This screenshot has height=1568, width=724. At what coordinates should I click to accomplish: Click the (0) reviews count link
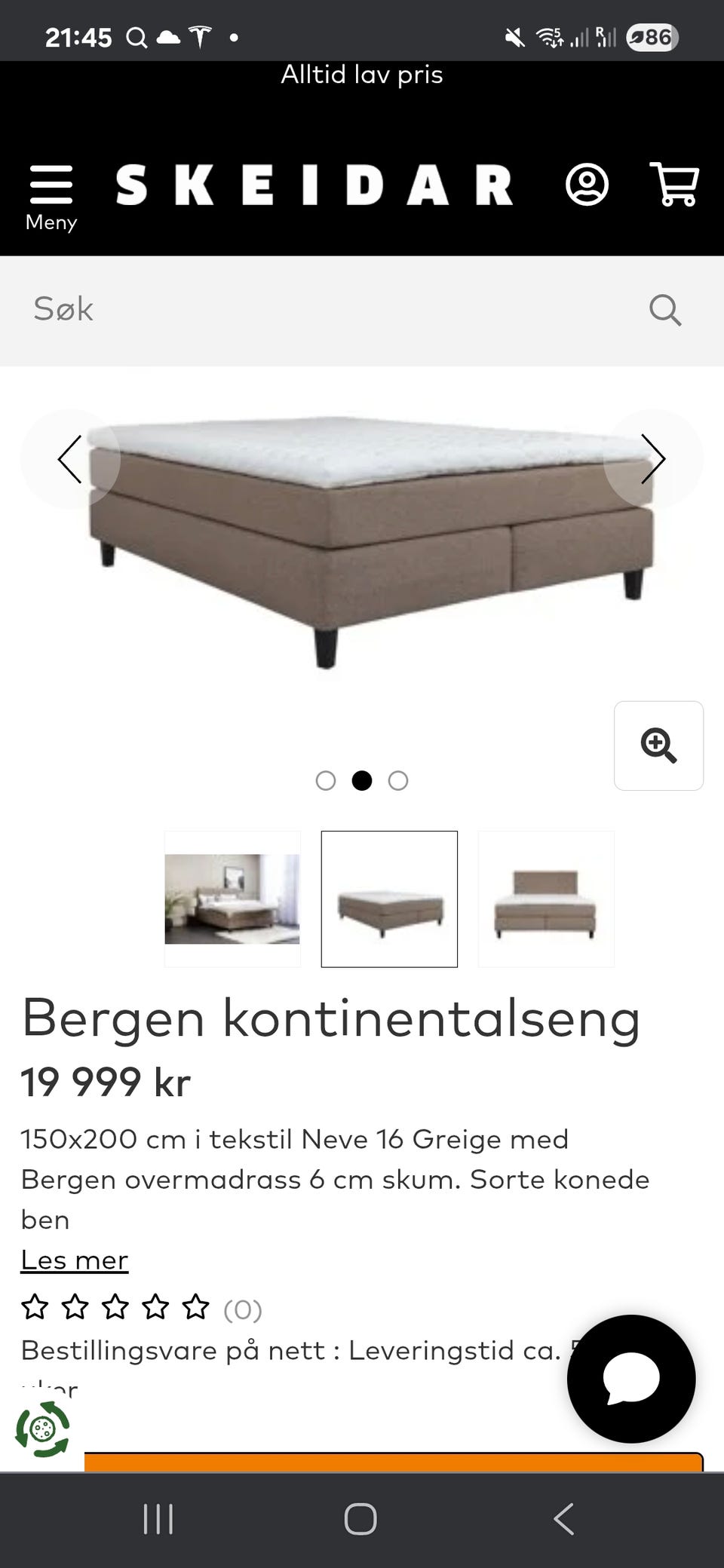click(243, 1309)
